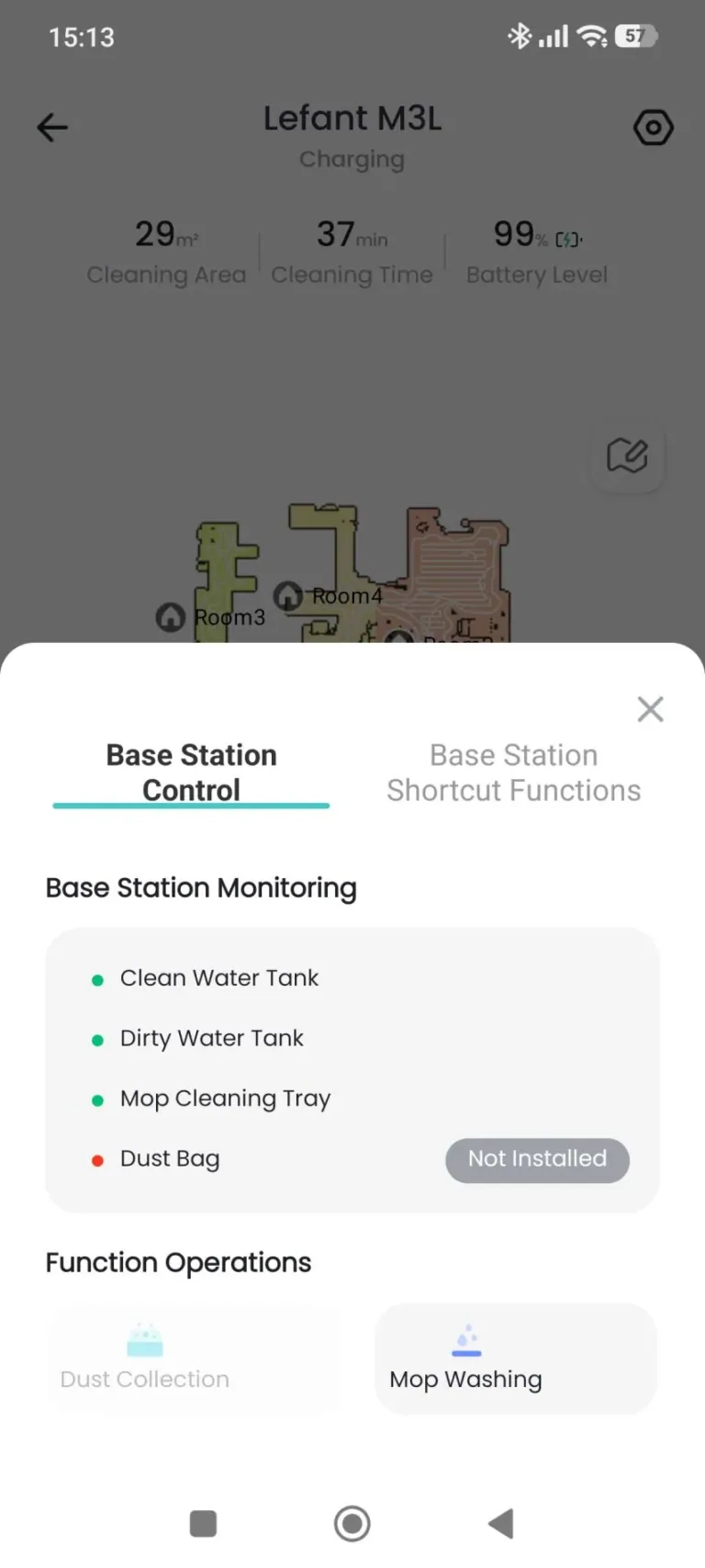Close the base station panel

[x=650, y=709]
